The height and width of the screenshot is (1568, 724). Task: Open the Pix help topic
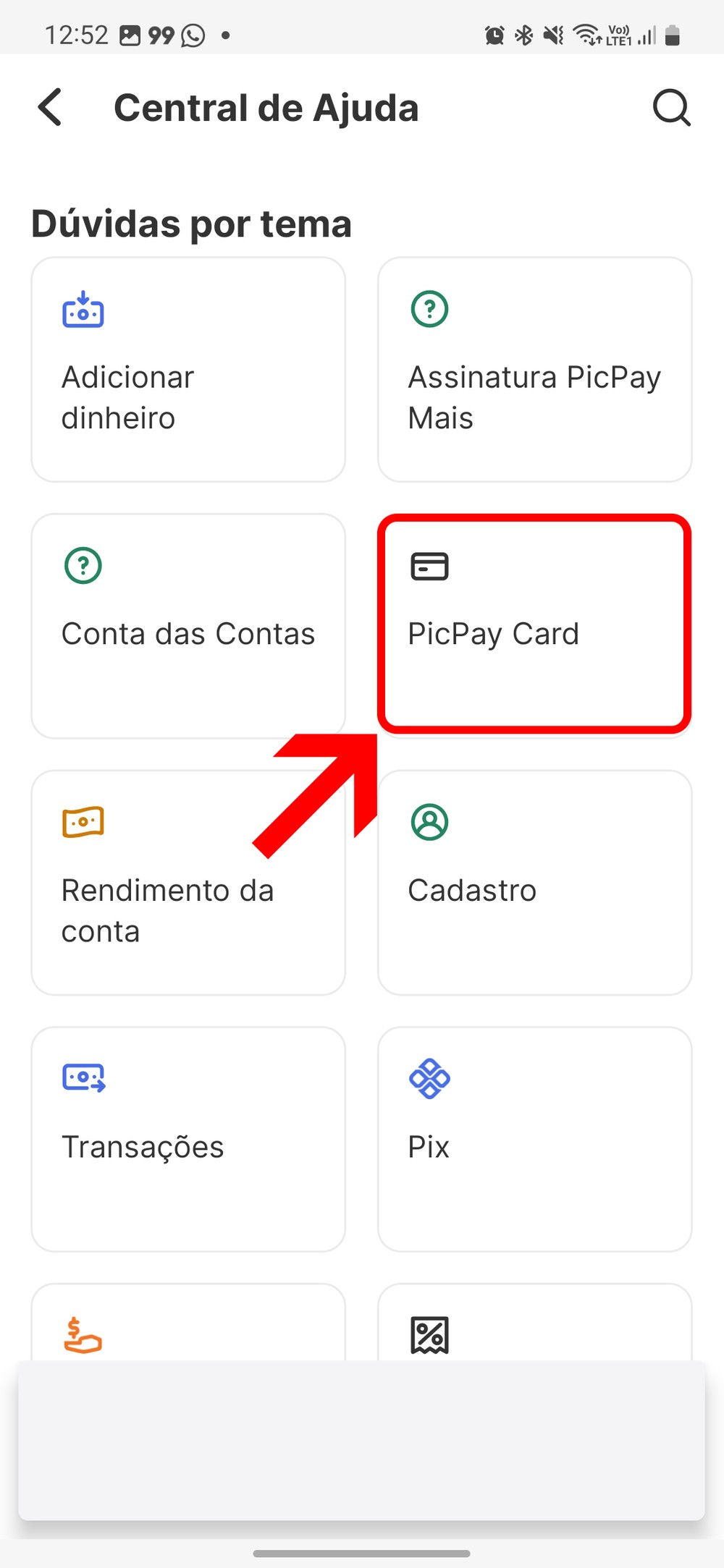tap(534, 1139)
